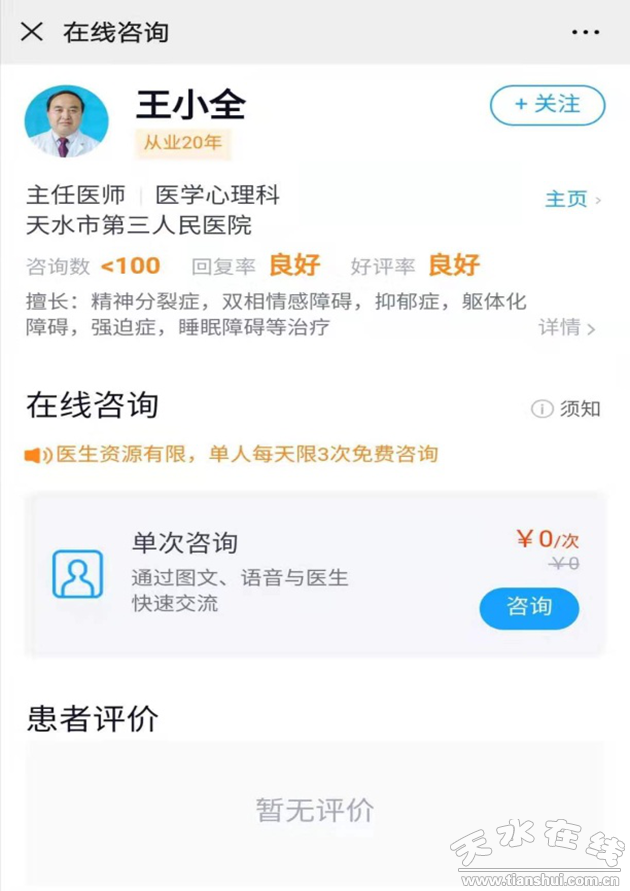
Task: Open 王小全's profile photo
Action: pyautogui.click(x=66, y=122)
